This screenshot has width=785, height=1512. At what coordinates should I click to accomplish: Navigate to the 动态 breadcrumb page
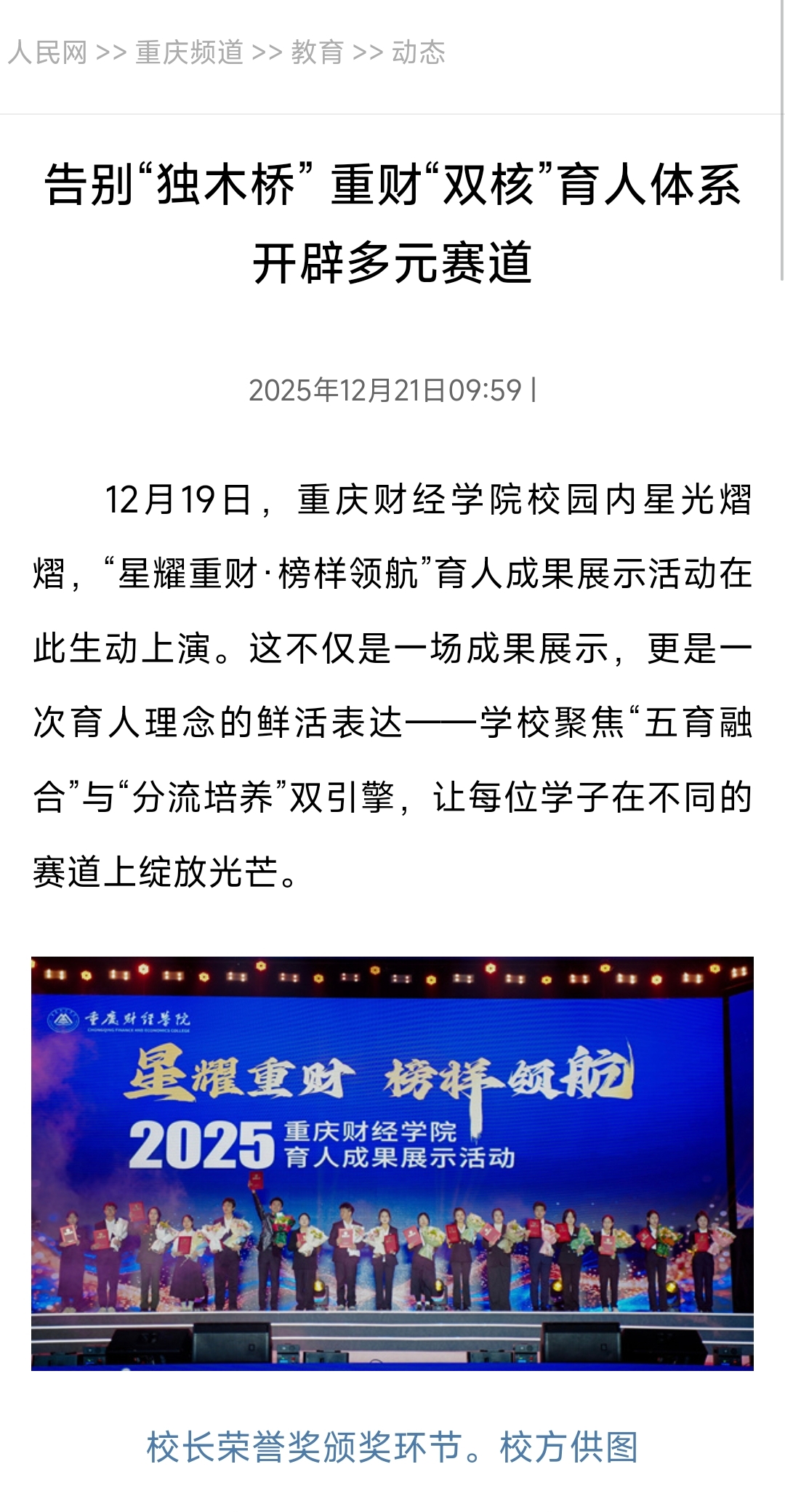[418, 52]
